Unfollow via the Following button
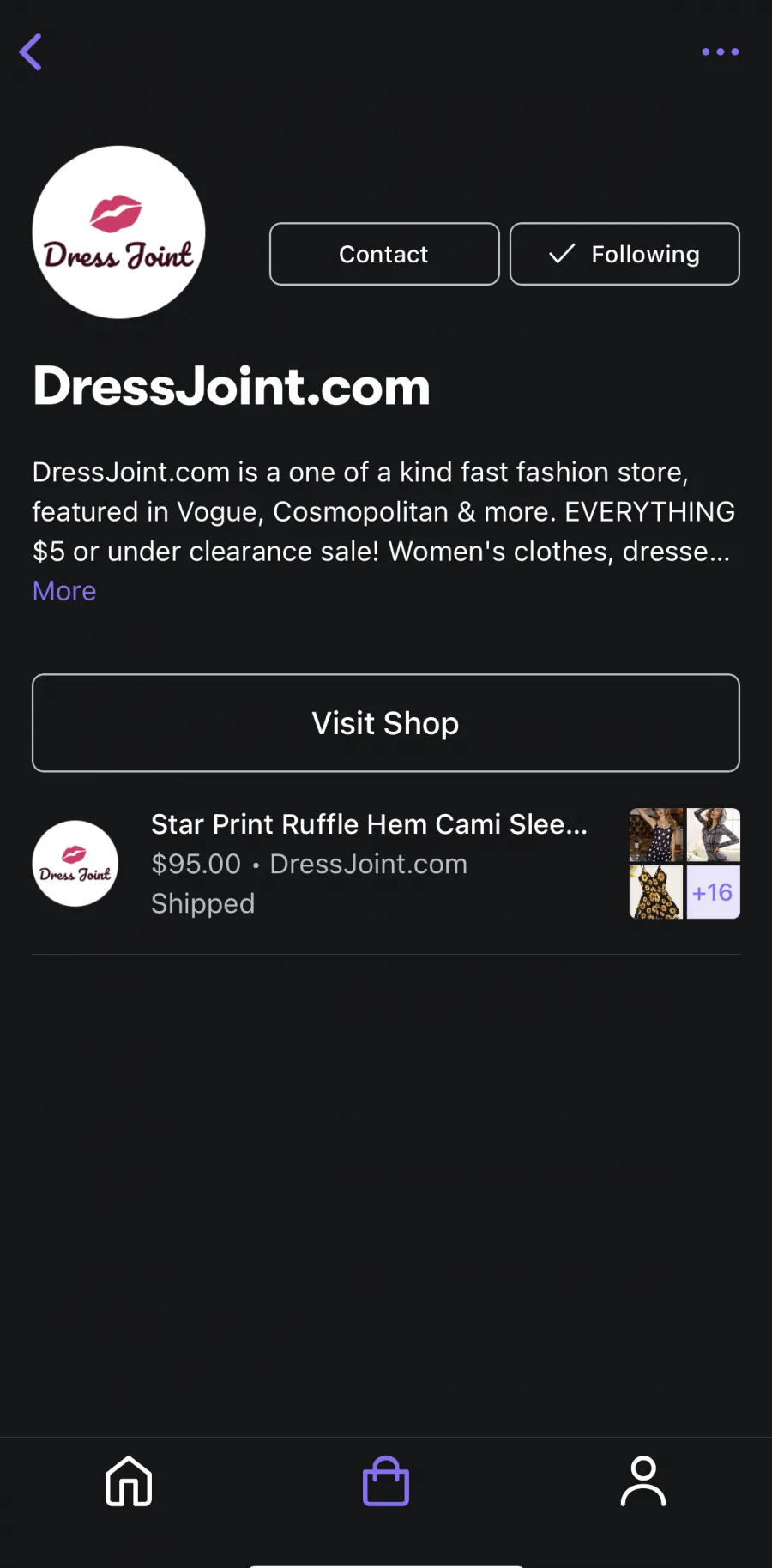772x1568 pixels. (624, 254)
